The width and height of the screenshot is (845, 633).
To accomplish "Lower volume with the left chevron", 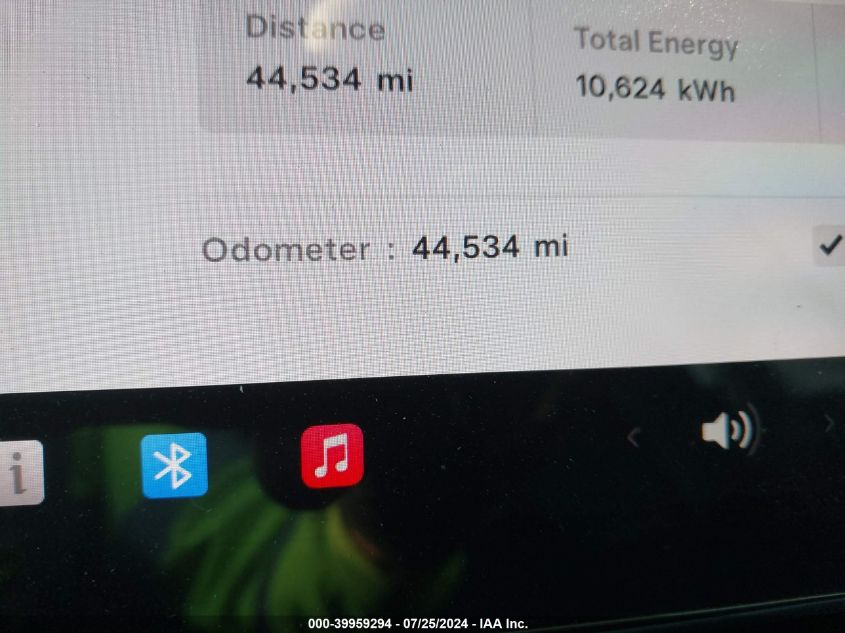I will click(x=633, y=436).
